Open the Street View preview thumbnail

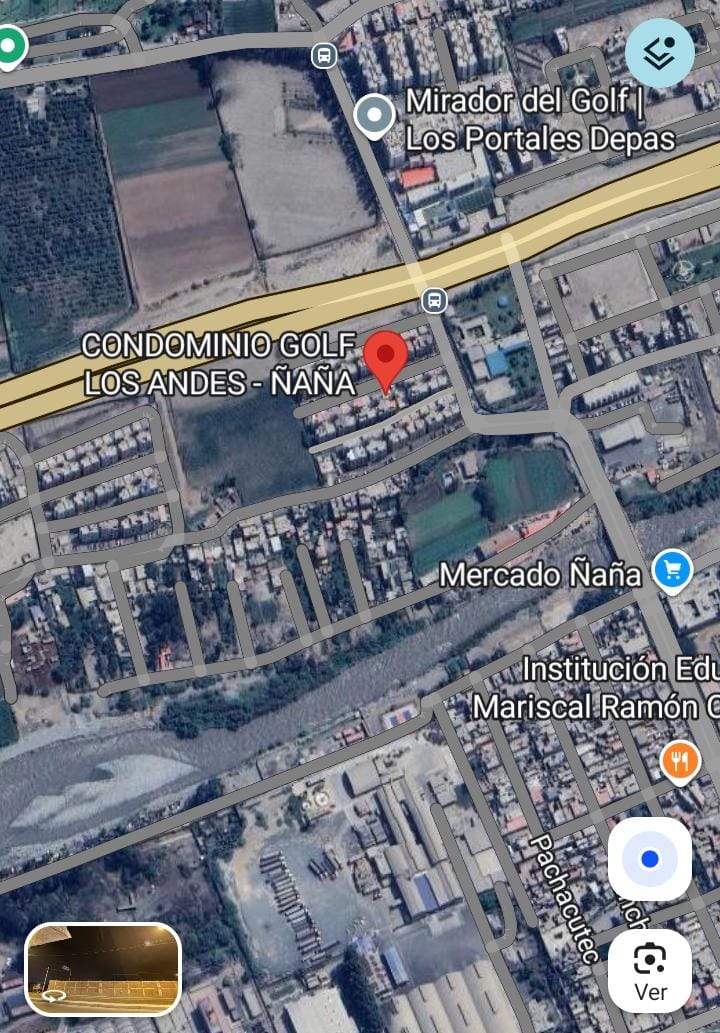pyautogui.click(x=103, y=969)
